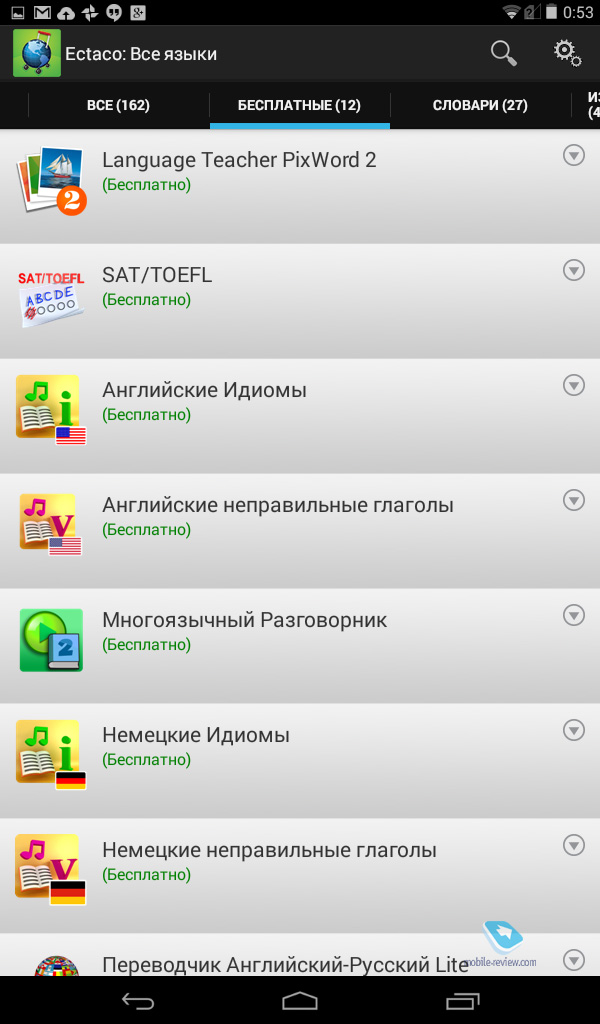Expand the dropdown arrow for SAT/TOEFL
The width and height of the screenshot is (600, 1024).
point(574,270)
